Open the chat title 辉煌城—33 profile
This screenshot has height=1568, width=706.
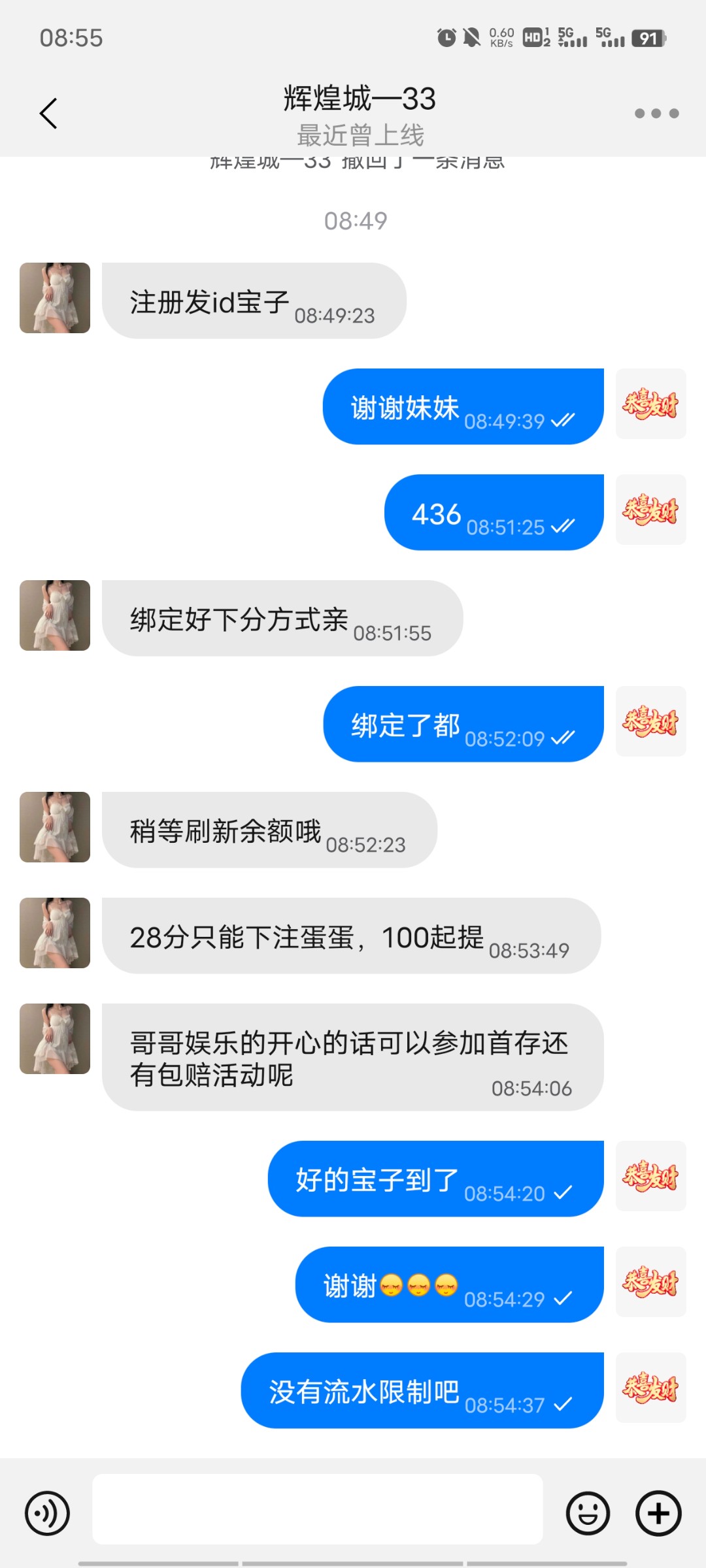[359, 99]
